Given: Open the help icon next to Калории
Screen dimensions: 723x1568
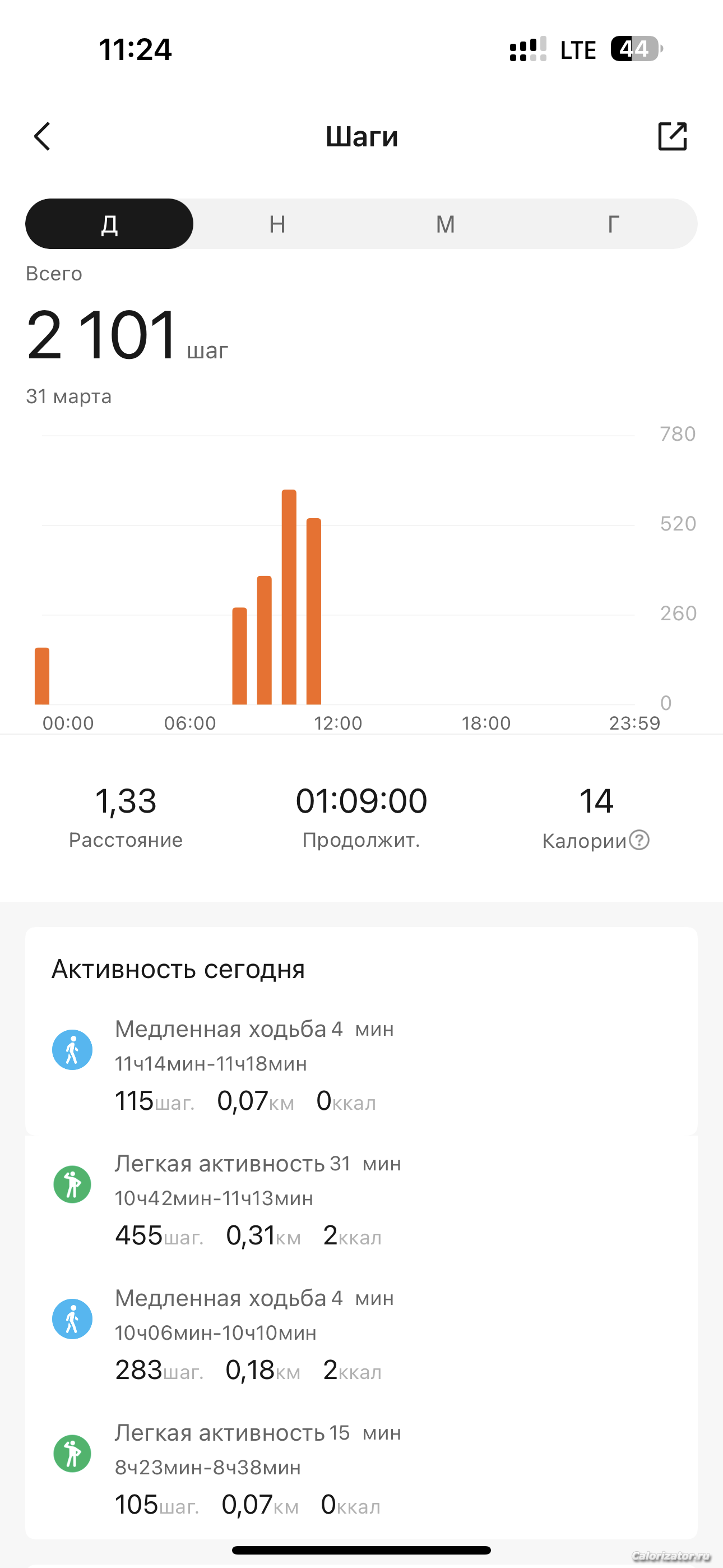Looking at the screenshot, I should 639,840.
